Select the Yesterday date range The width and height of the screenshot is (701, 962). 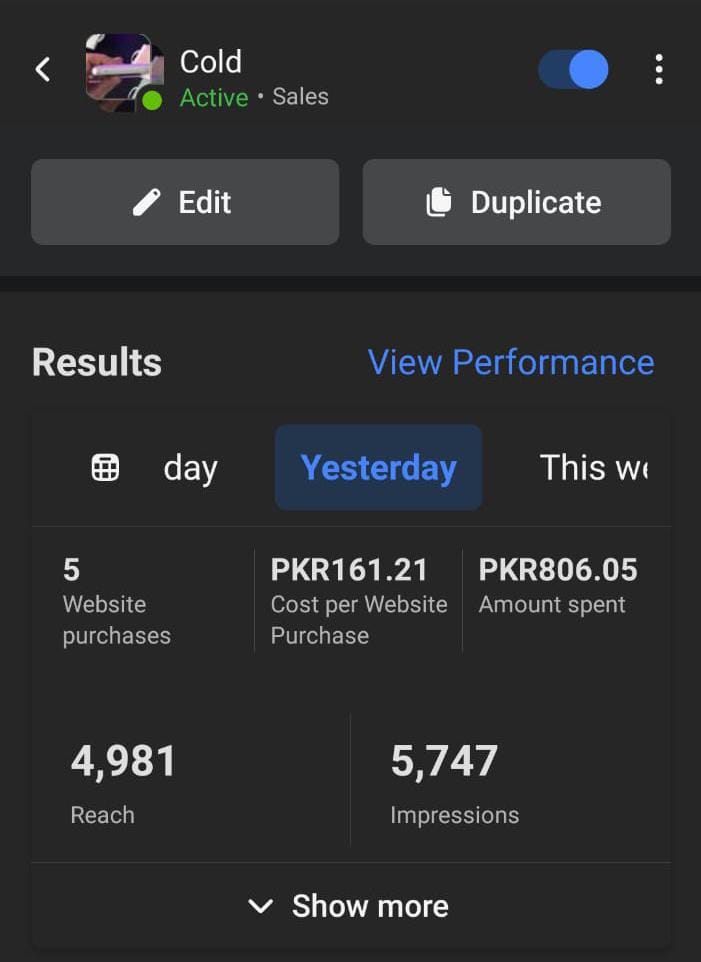point(378,468)
